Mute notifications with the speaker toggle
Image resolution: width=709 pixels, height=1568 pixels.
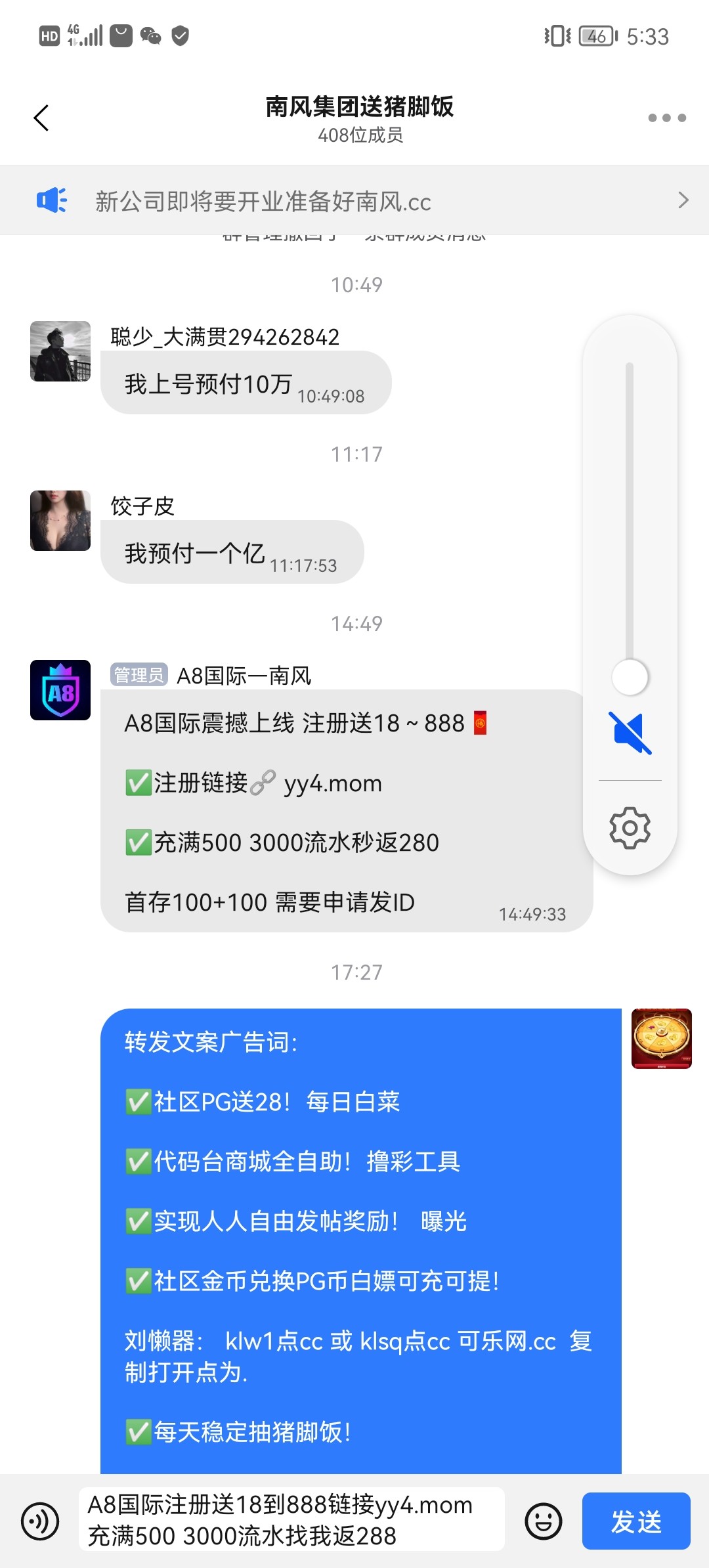pyautogui.click(x=628, y=733)
